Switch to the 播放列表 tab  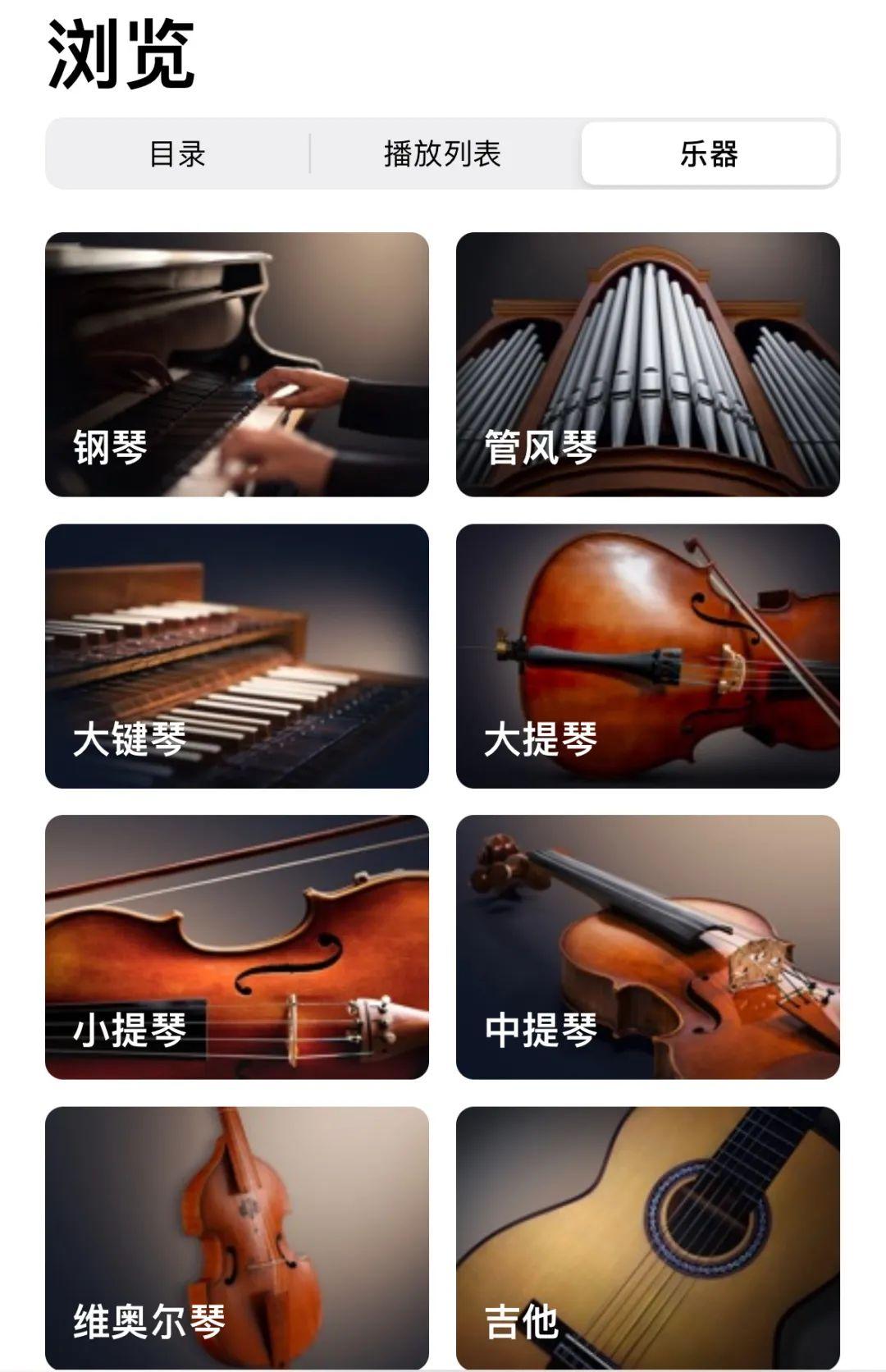click(443, 154)
